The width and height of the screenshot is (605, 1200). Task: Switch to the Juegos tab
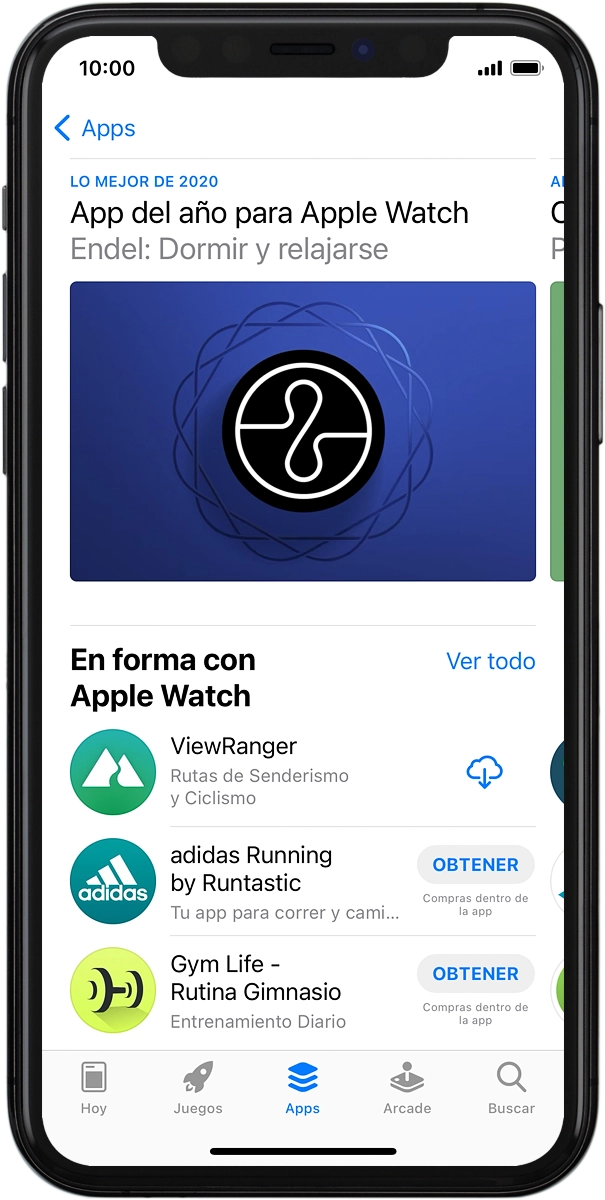point(198,1088)
